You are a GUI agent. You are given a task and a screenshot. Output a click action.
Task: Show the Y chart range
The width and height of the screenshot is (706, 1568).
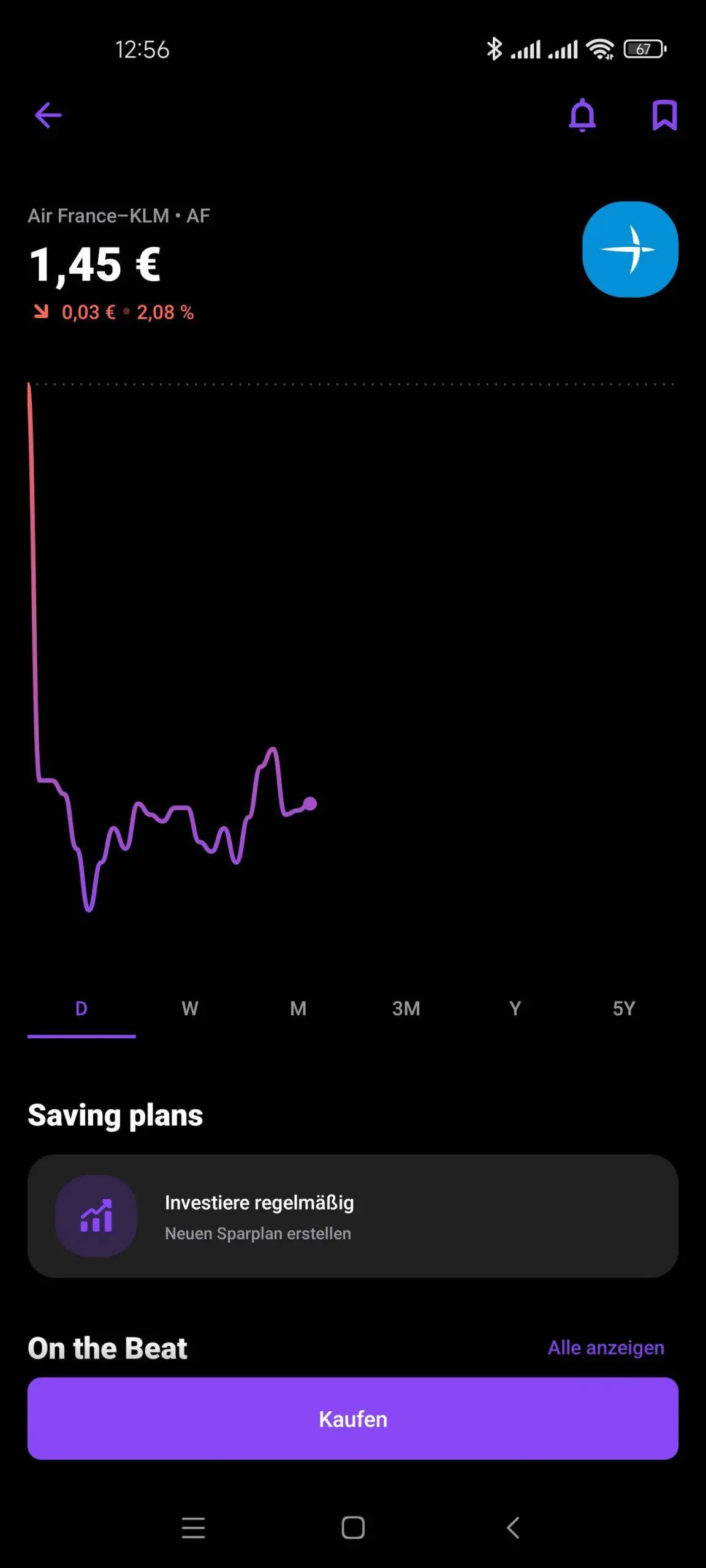click(515, 1008)
